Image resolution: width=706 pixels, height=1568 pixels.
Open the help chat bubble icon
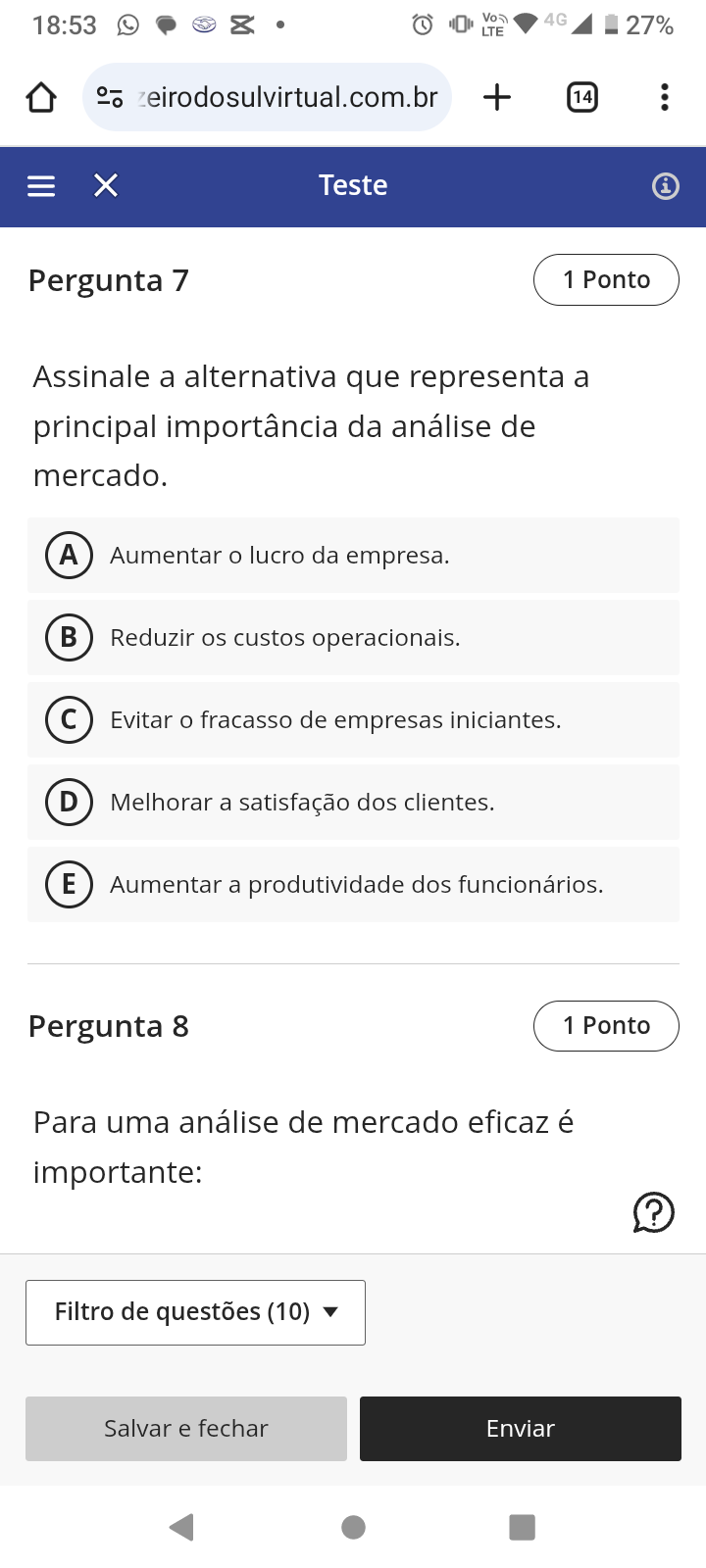pyautogui.click(x=653, y=1212)
